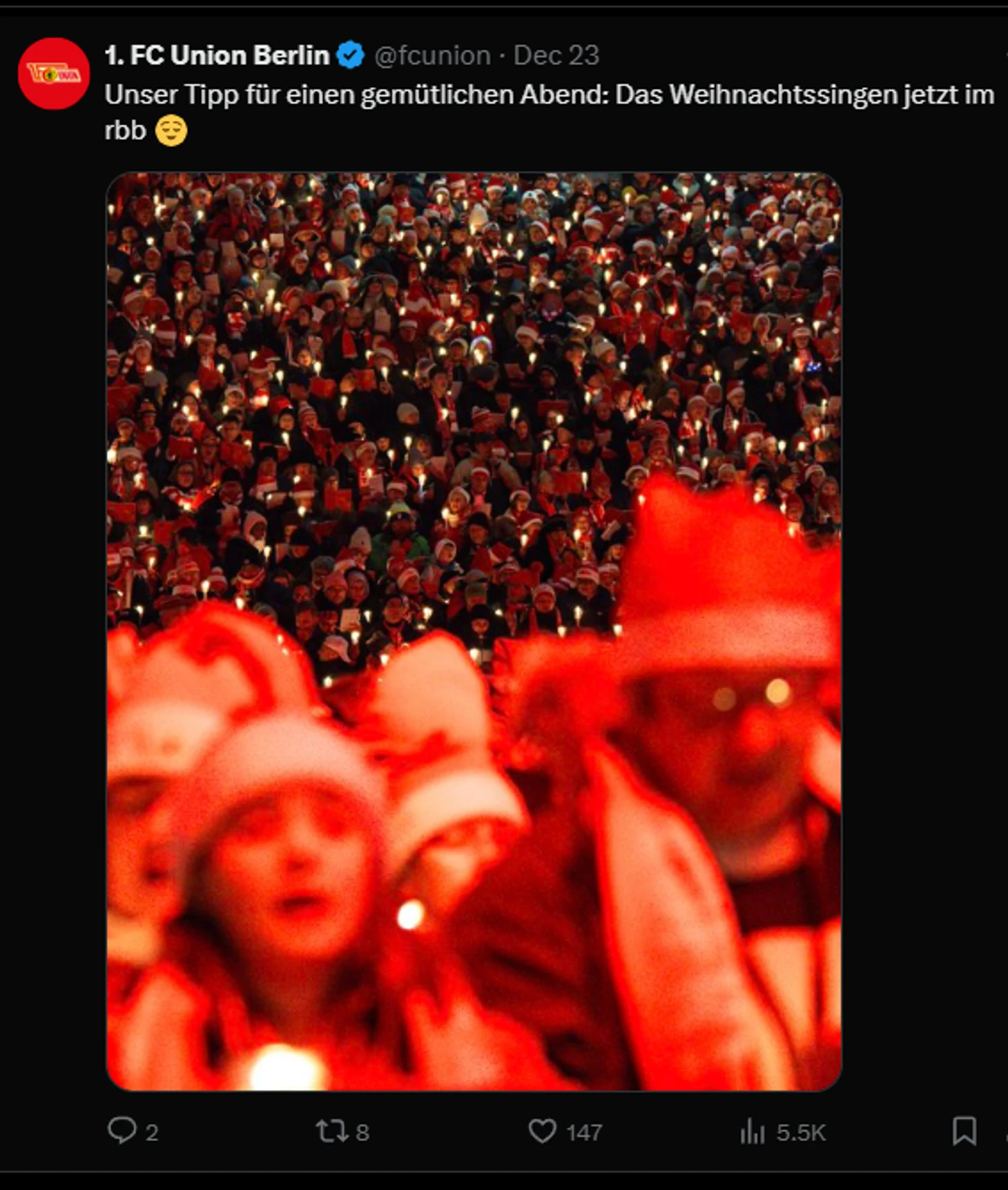Bookmark the FC Union Berlin tweet

pyautogui.click(x=964, y=1131)
